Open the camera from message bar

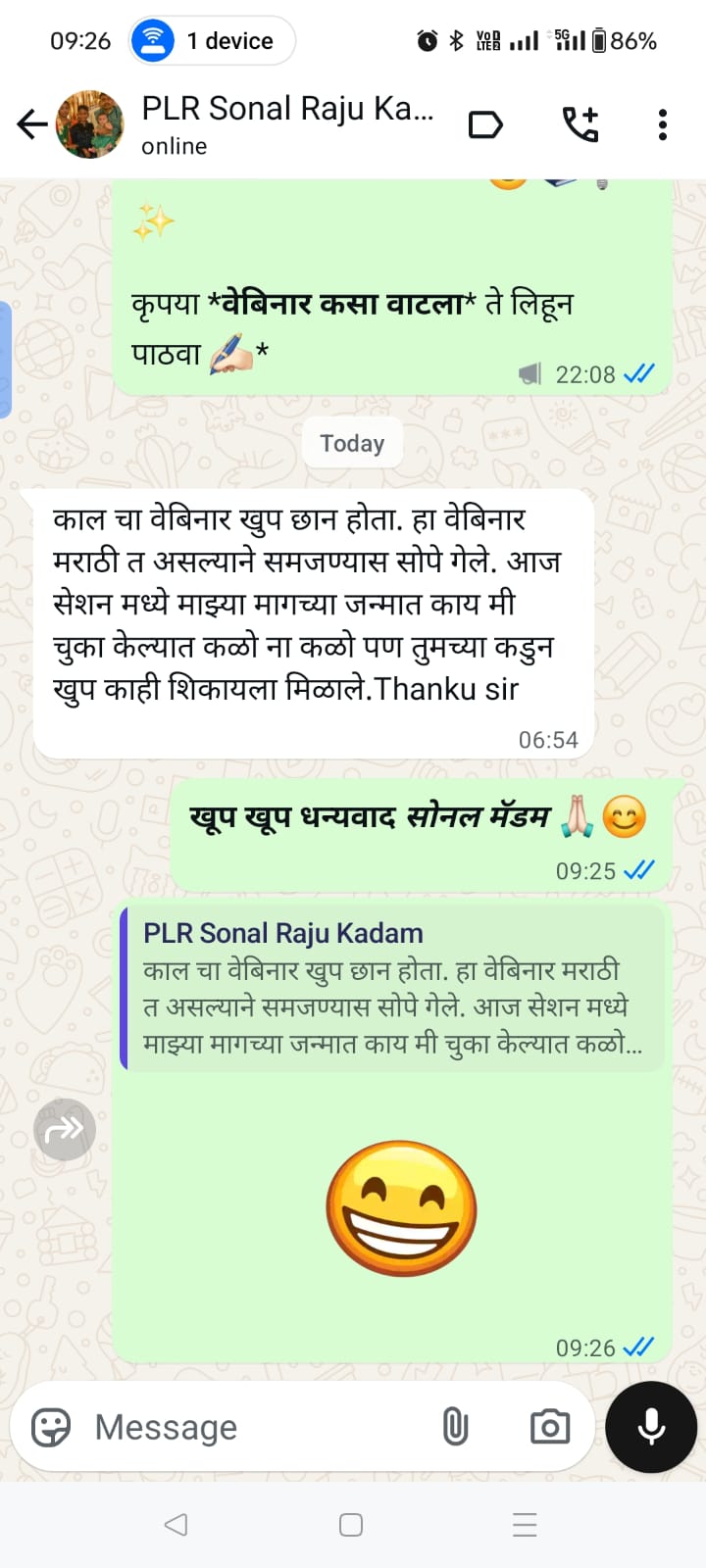click(549, 1427)
